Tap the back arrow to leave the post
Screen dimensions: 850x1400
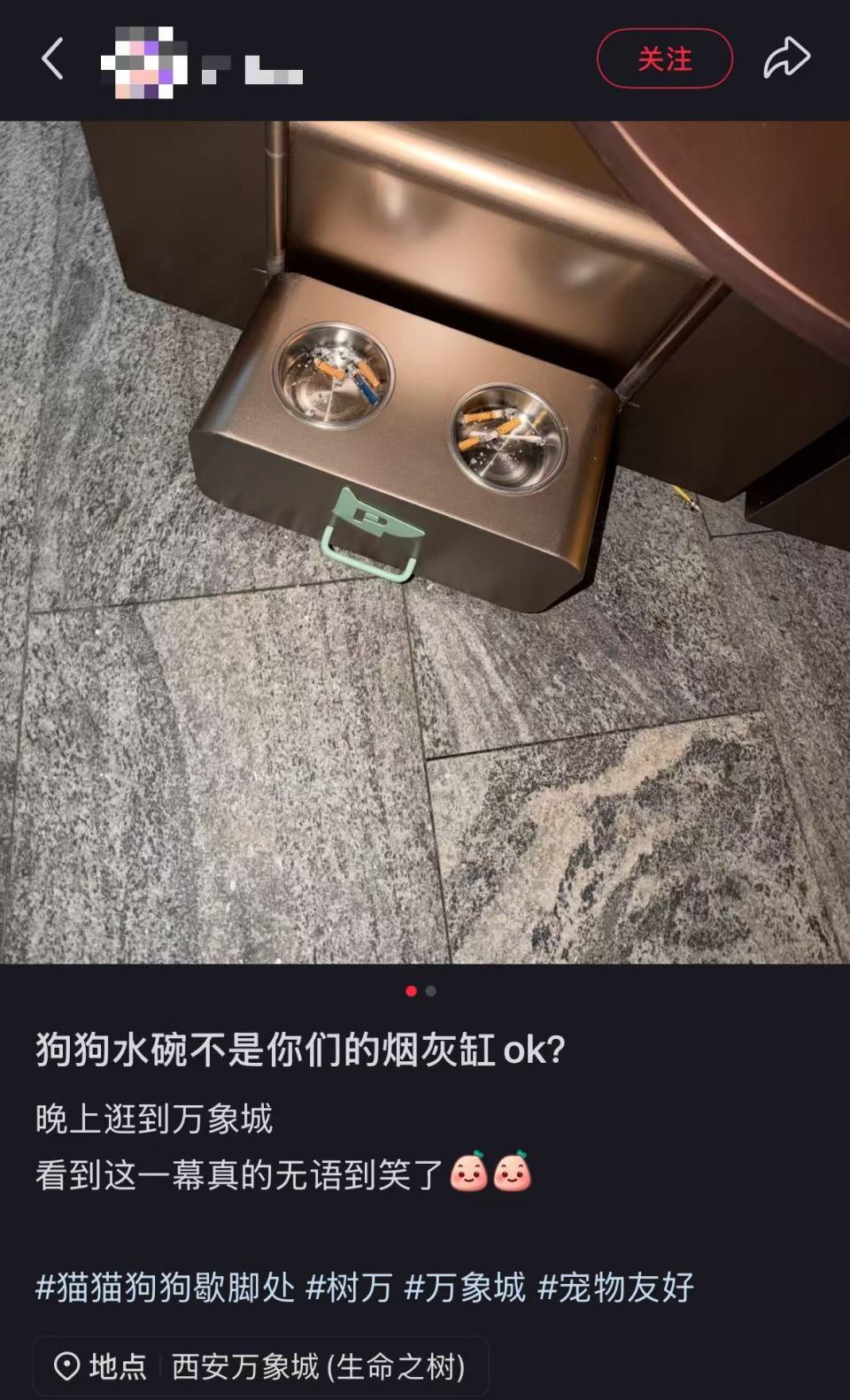[53, 58]
